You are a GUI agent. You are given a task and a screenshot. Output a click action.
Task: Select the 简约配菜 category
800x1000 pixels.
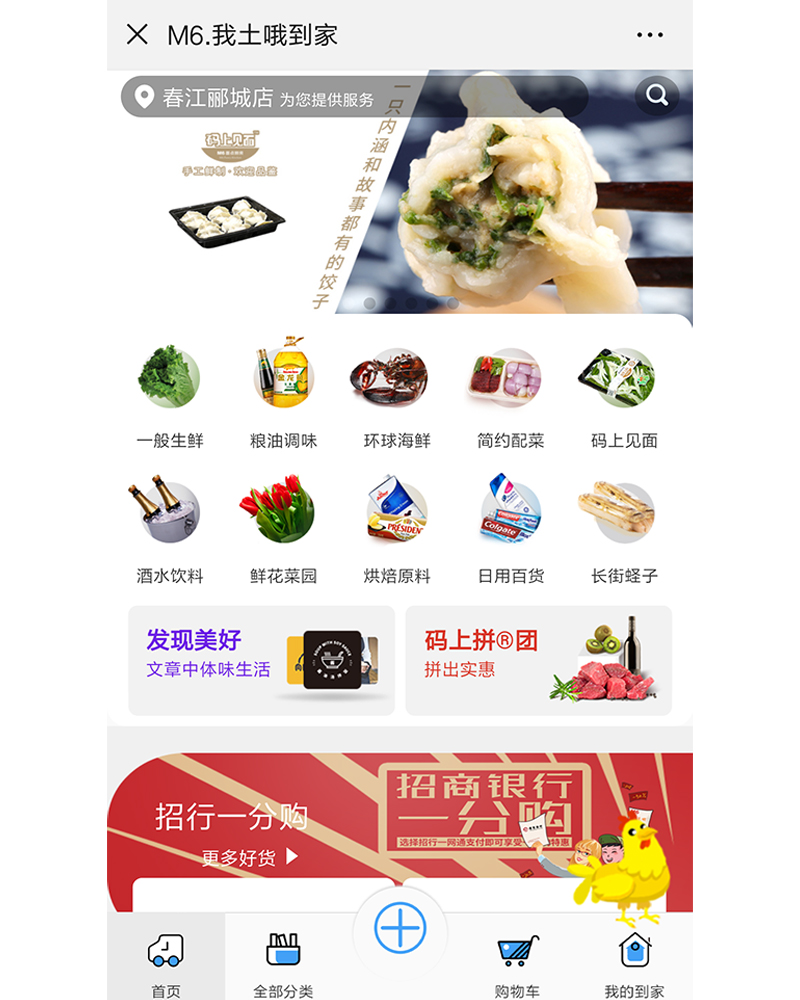click(x=510, y=397)
